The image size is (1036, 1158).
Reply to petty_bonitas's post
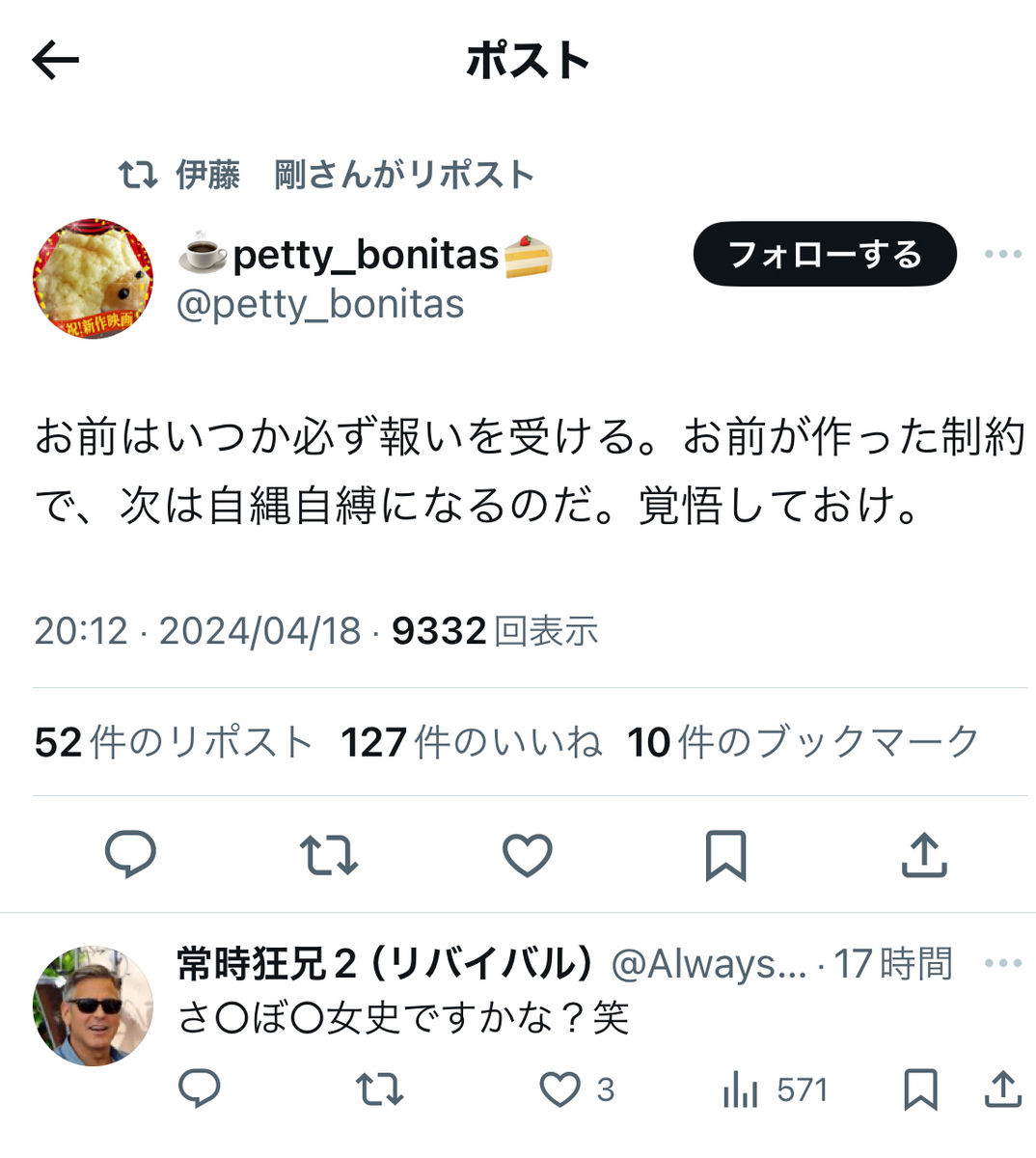[130, 855]
